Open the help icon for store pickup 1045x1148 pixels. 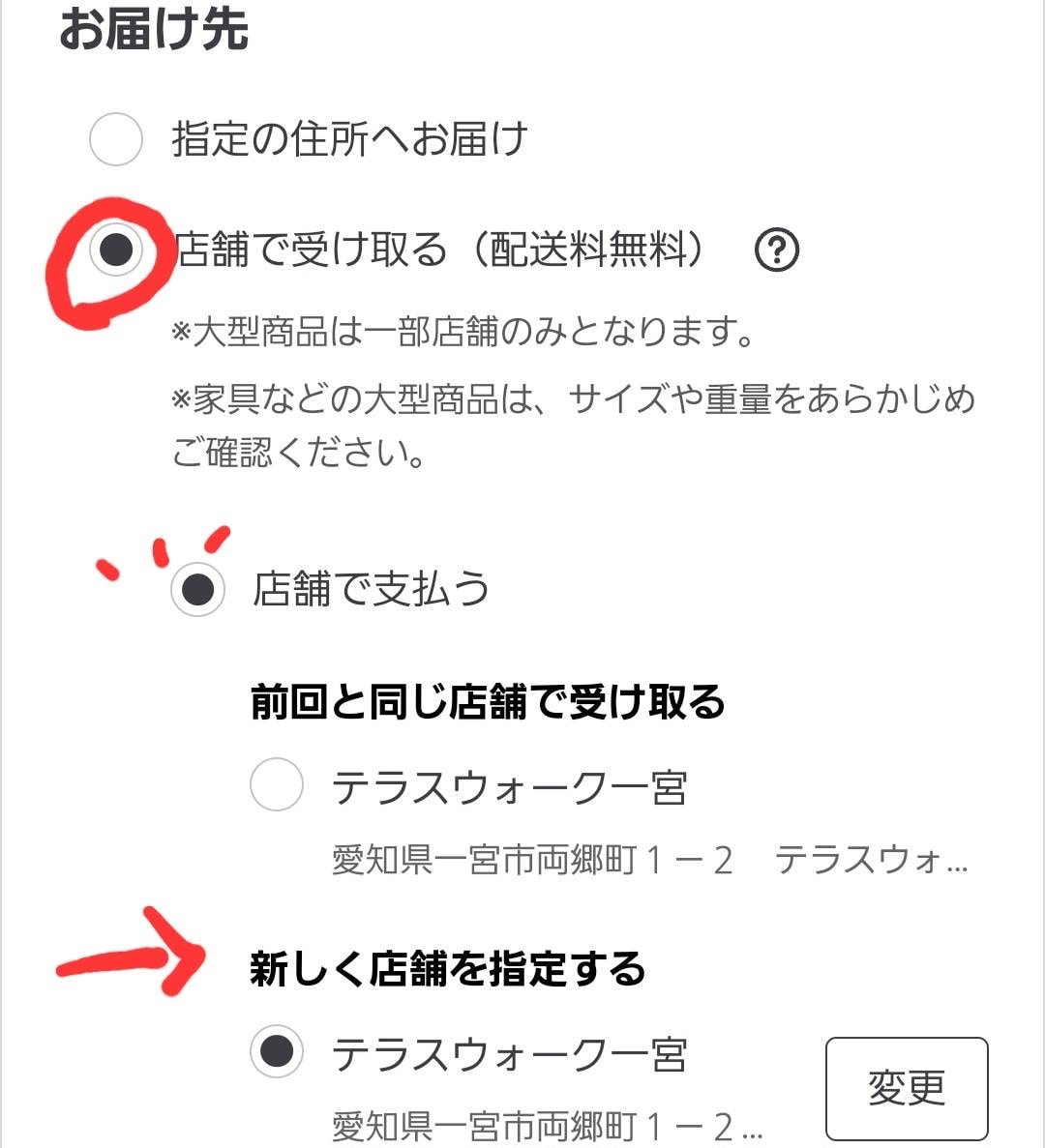click(x=776, y=251)
